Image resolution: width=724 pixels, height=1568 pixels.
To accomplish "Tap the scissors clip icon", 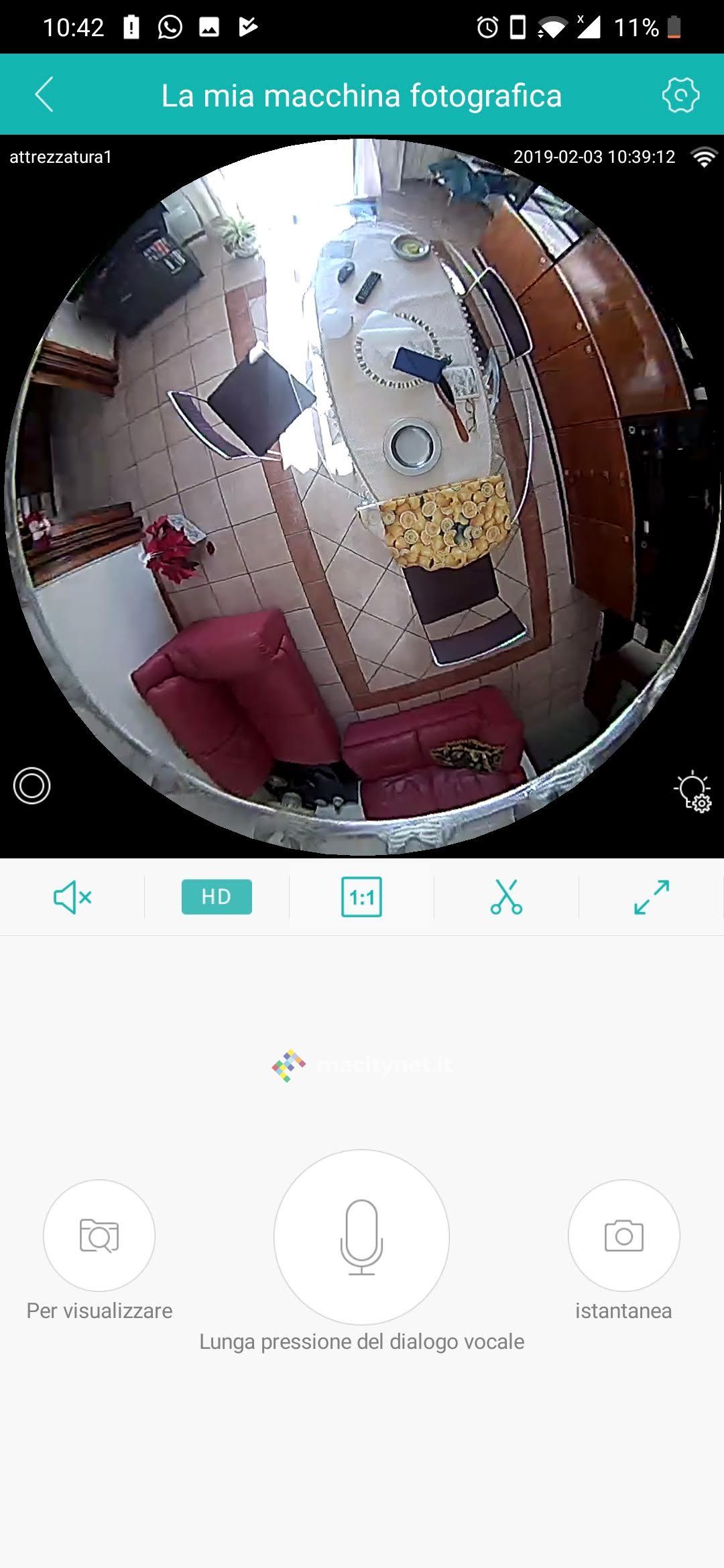I will pos(506,897).
